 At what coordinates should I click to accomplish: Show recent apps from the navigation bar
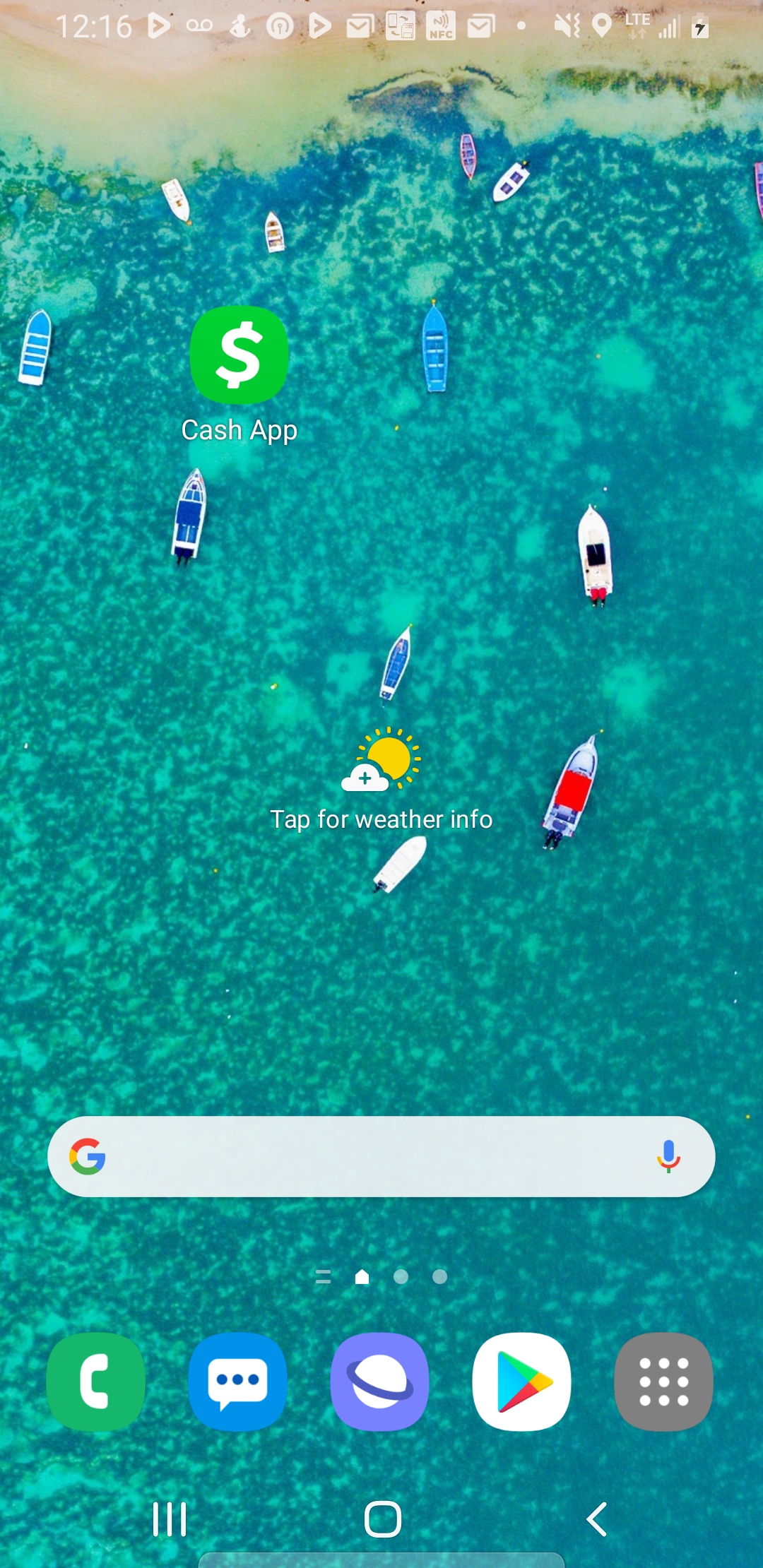(170, 1519)
